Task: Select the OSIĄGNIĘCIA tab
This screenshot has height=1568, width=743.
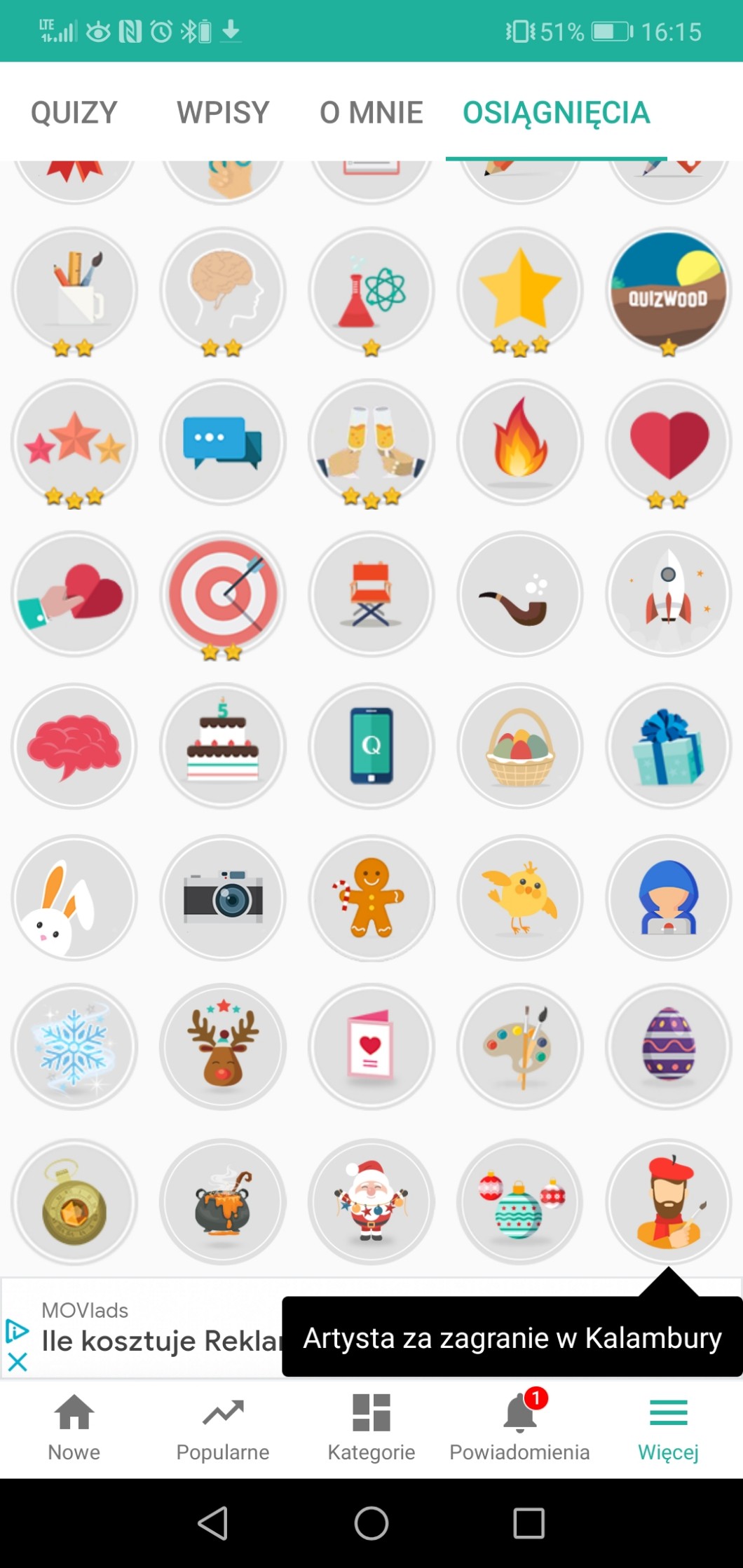Action: coord(556,113)
